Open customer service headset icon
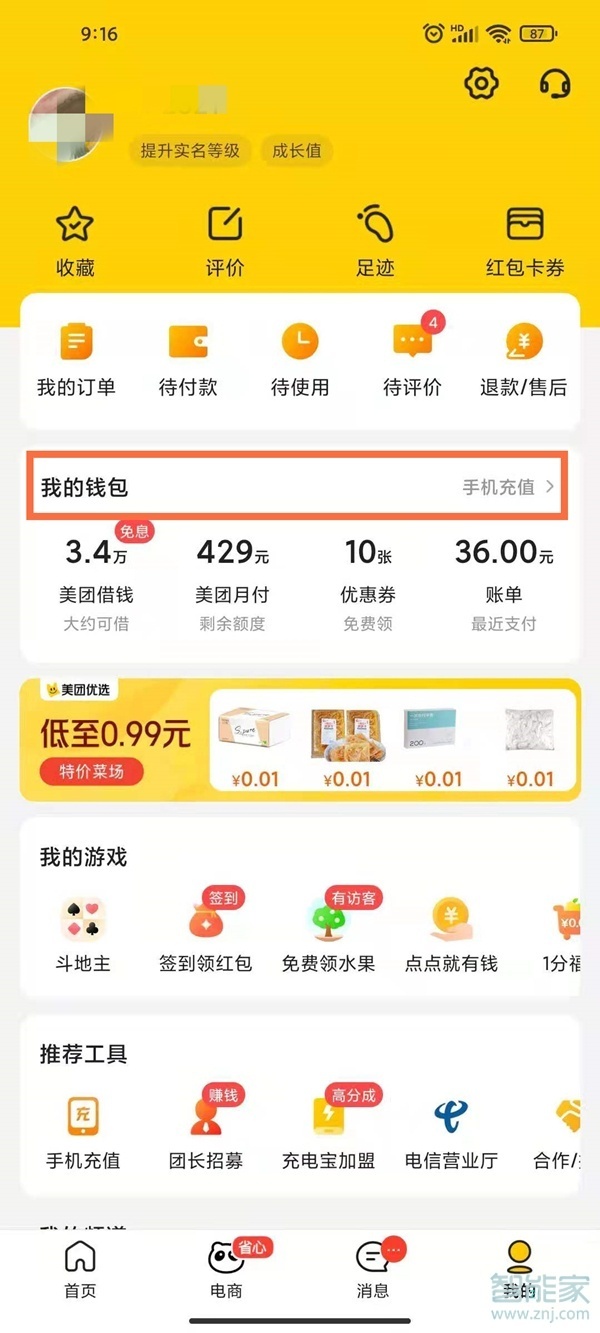Image resolution: width=600 pixels, height=1333 pixels. 554,83
